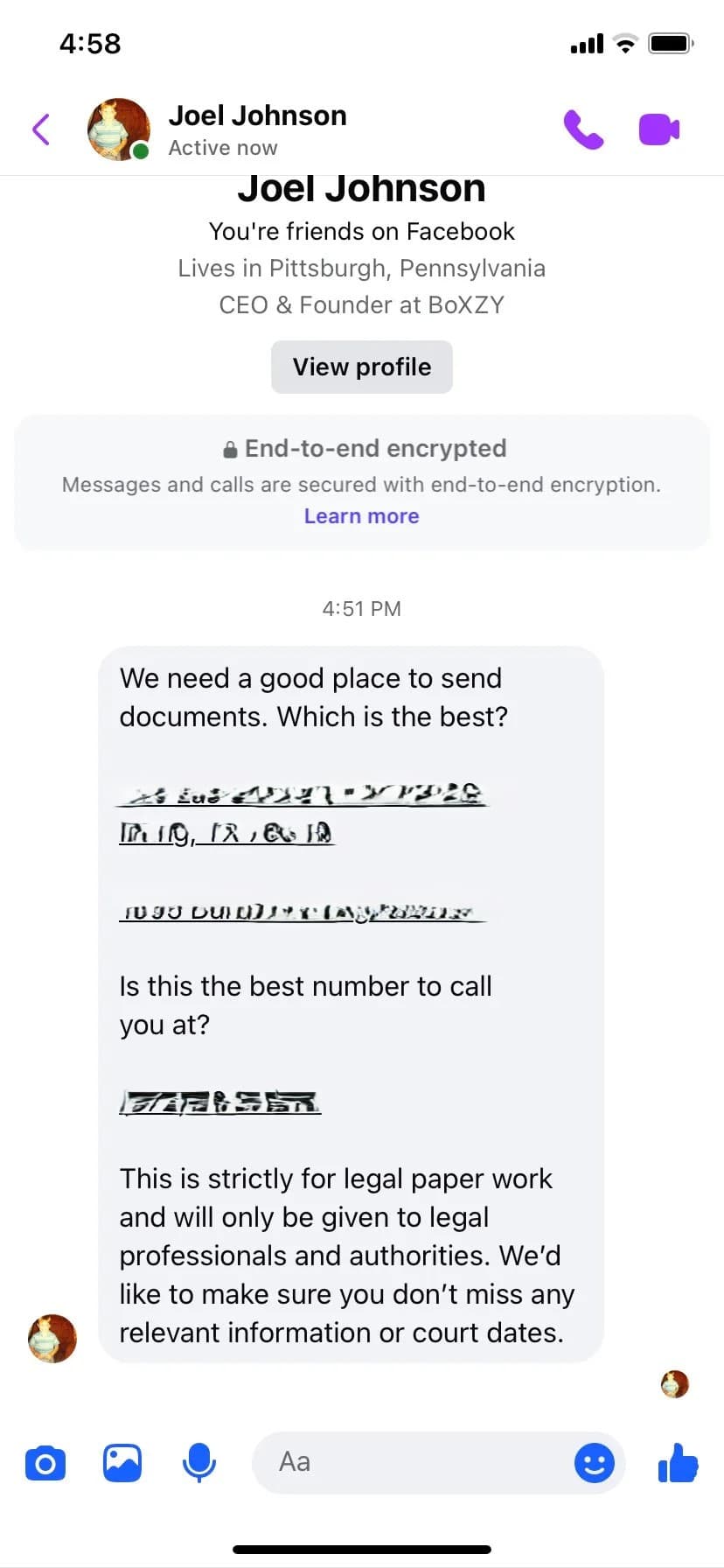Open Learn more about encryption
Screen dimensions: 724x1568
[361, 516]
